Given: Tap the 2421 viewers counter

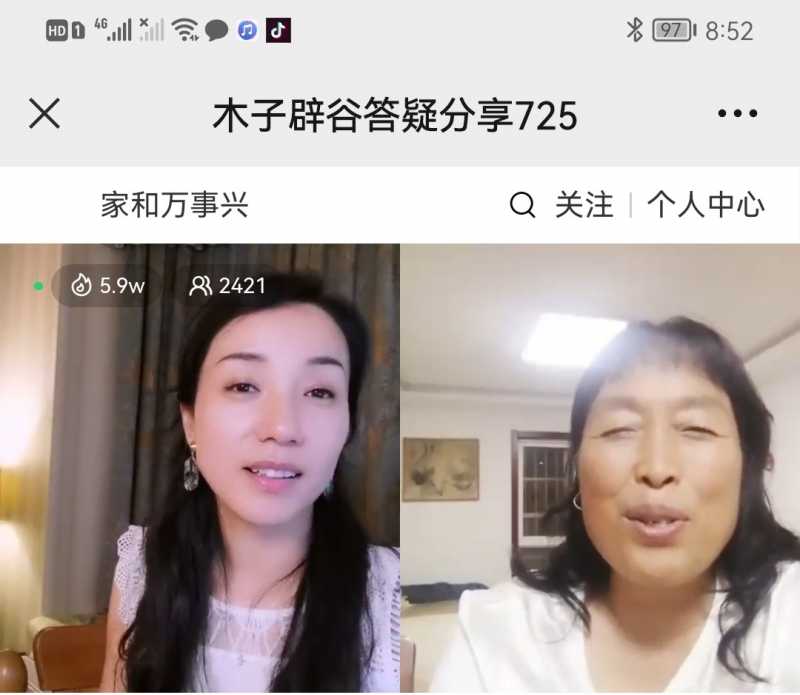Looking at the screenshot, I should pyautogui.click(x=228, y=286).
